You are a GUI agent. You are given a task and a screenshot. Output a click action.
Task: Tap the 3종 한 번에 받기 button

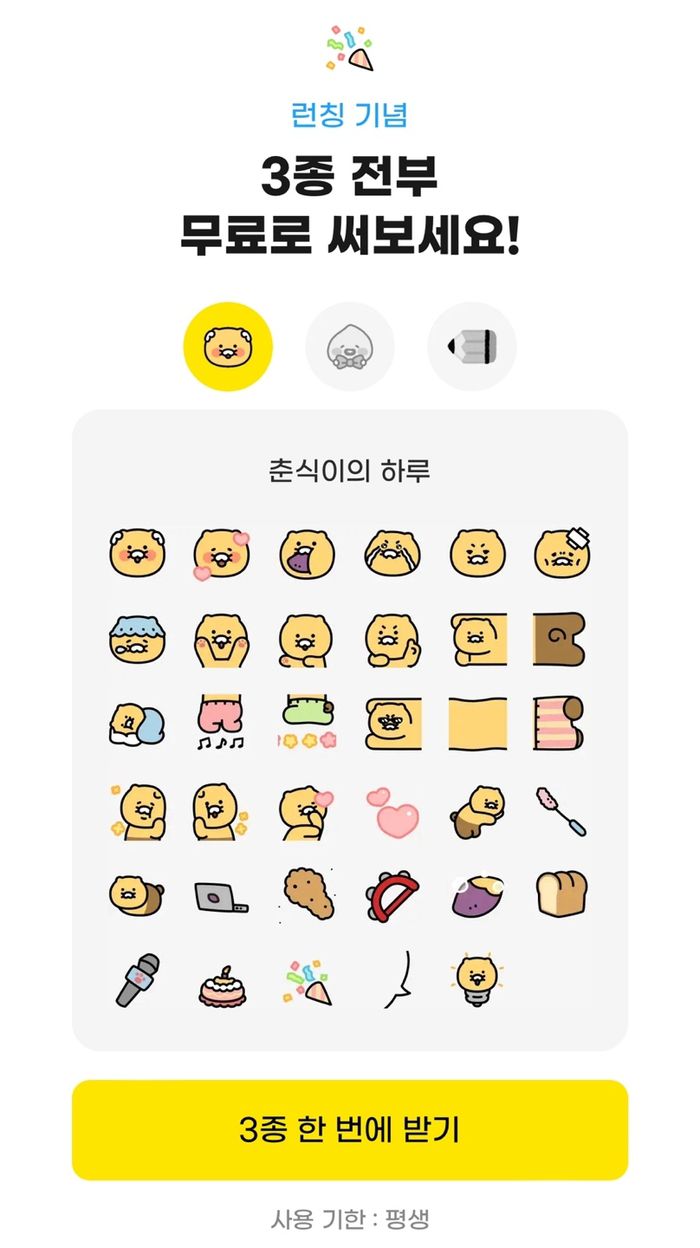[350, 1130]
